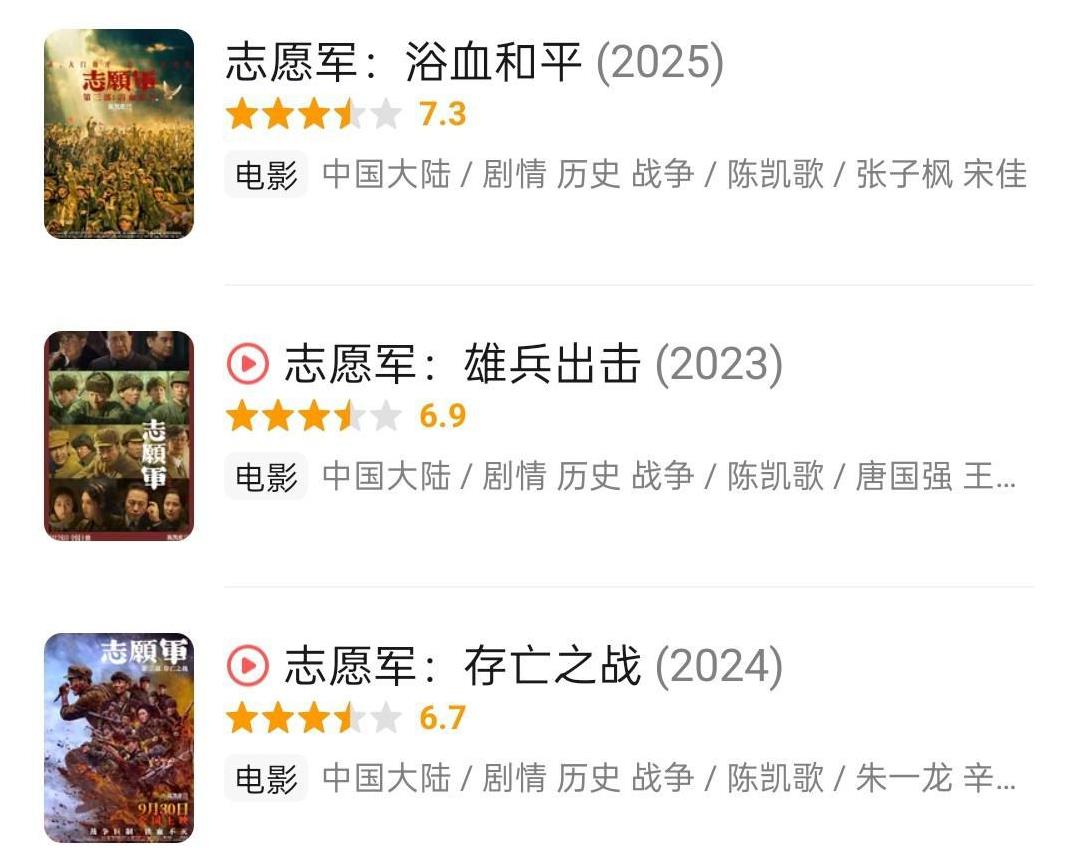Viewport: 1077px width, 859px height.
Task: Tap the poster of 志愿军：雄兵出击
Action: pyautogui.click(x=119, y=436)
